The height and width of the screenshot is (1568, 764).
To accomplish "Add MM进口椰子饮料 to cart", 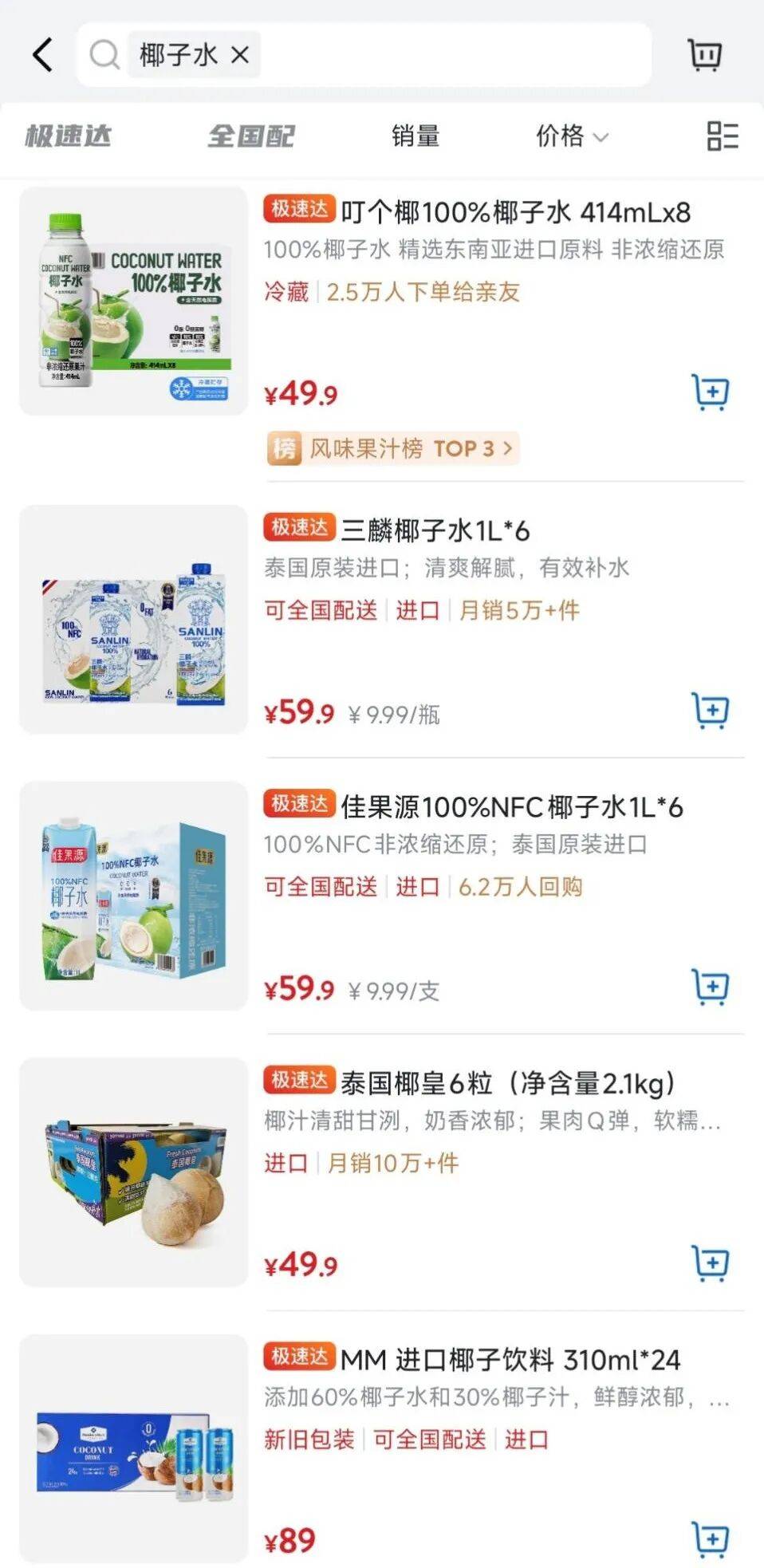I will click(x=713, y=1539).
